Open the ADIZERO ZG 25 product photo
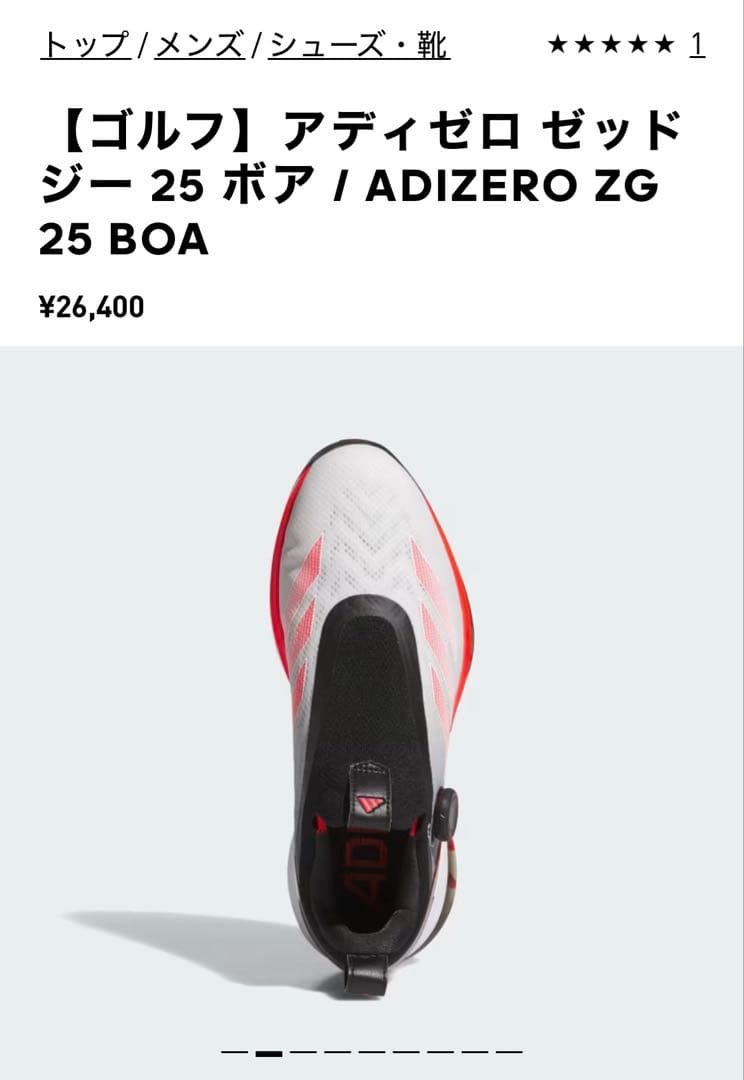The height and width of the screenshot is (1080, 744). [372, 690]
